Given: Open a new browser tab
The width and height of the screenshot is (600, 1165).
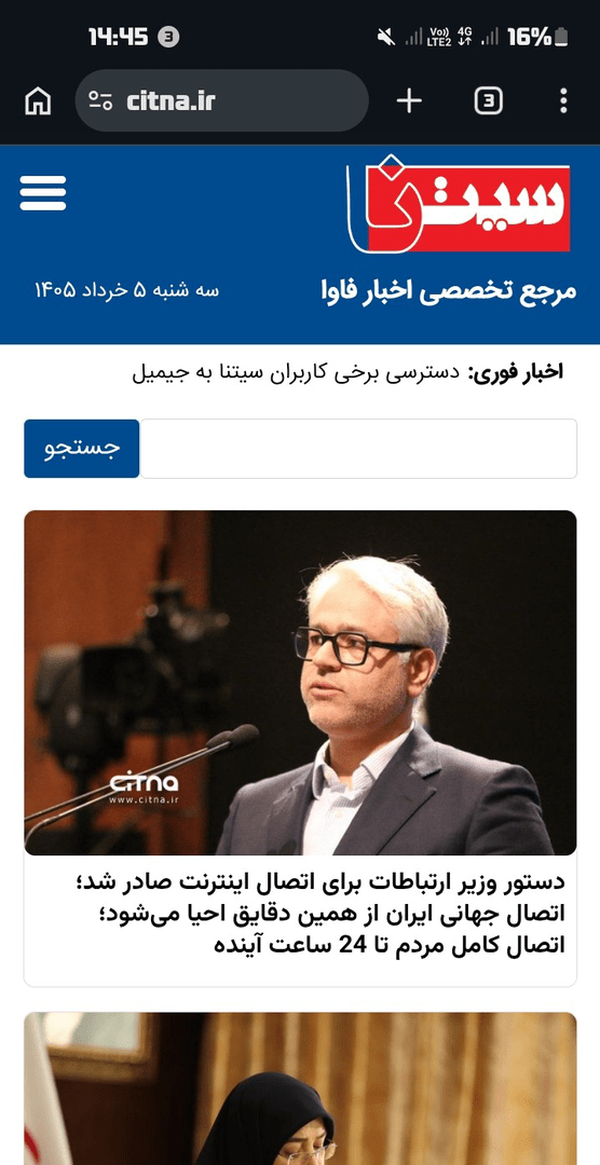Looking at the screenshot, I should tap(409, 100).
